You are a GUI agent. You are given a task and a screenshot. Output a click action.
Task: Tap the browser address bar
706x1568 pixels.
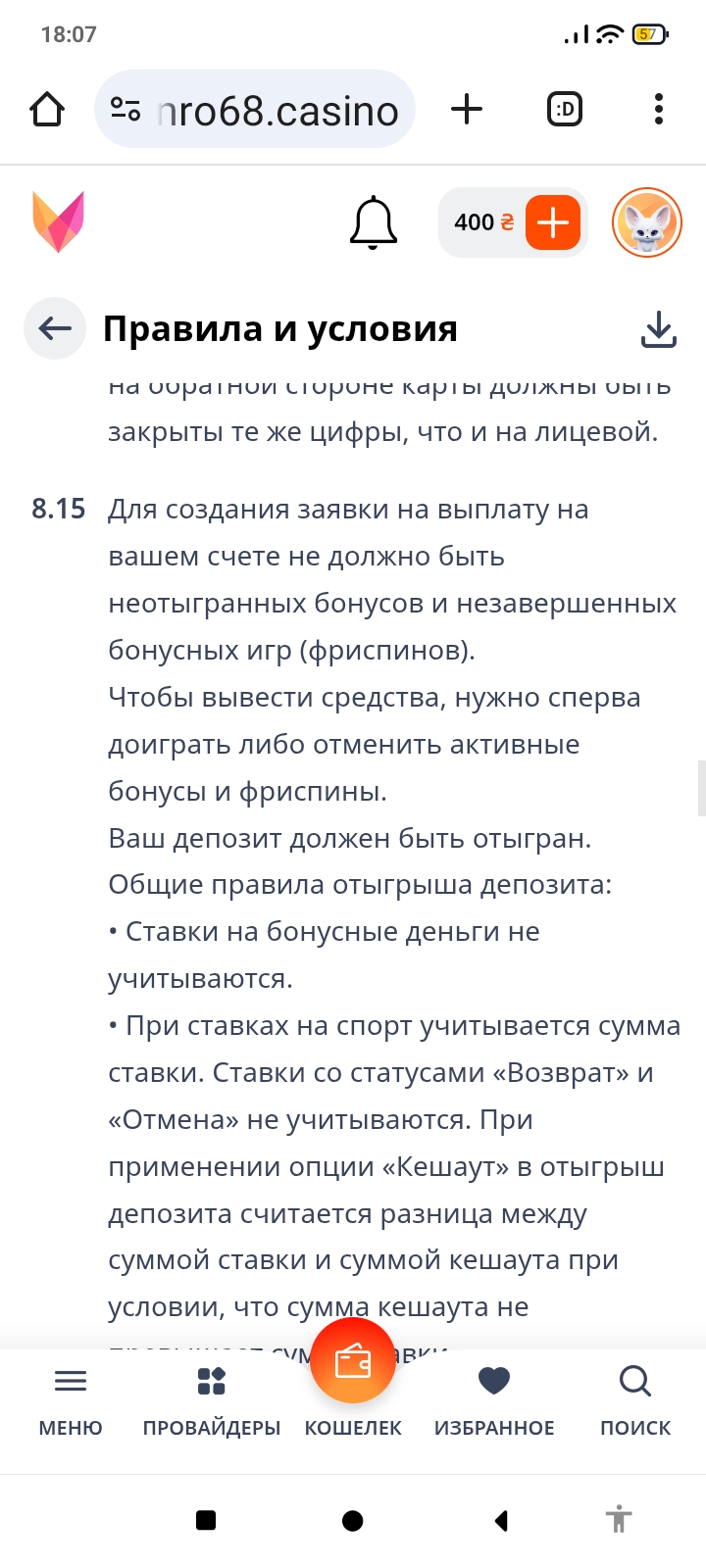point(255,110)
